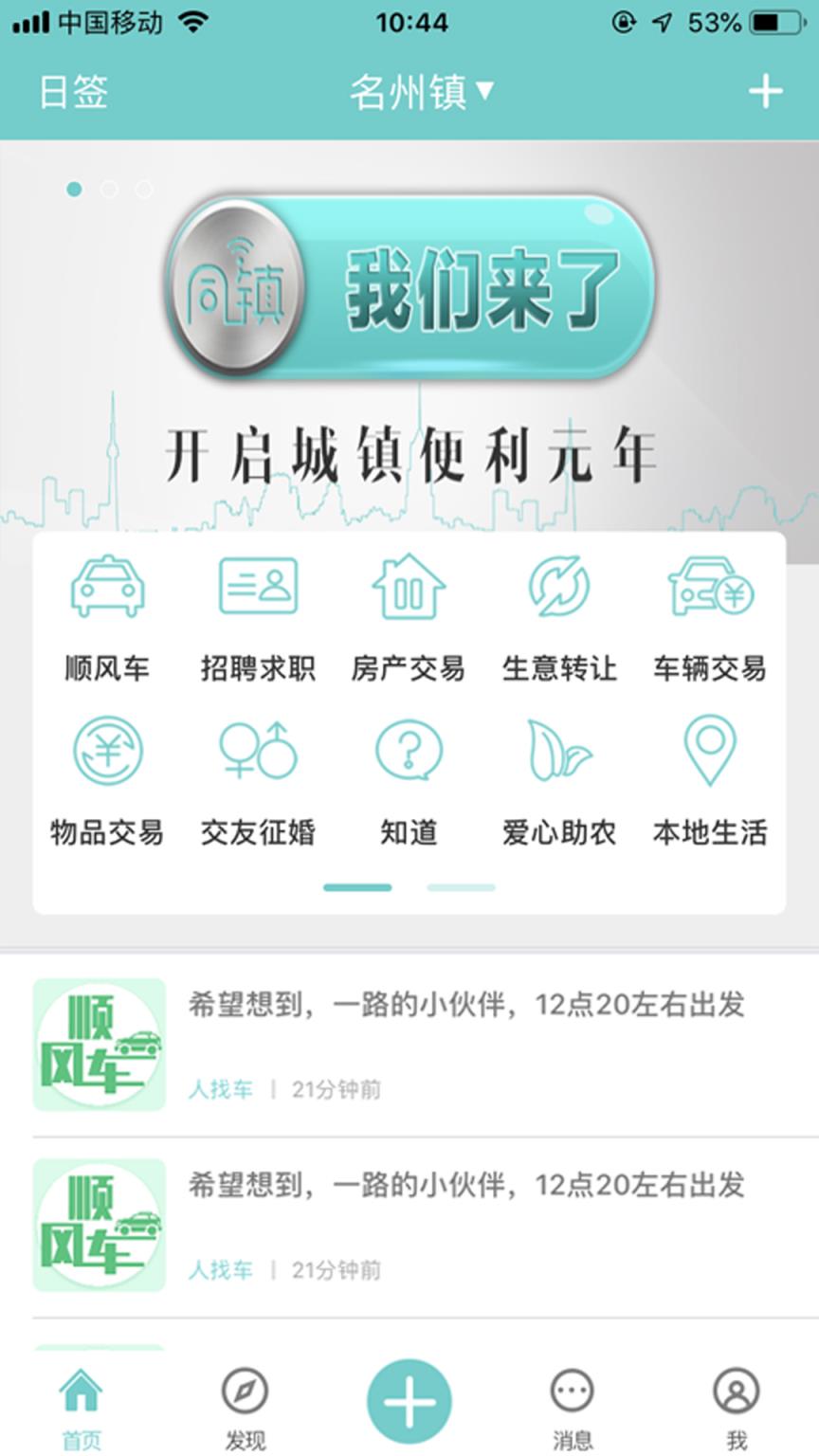819x1456 pixels.
Task: Click the active carousel page indicator bar
Action: (358, 888)
